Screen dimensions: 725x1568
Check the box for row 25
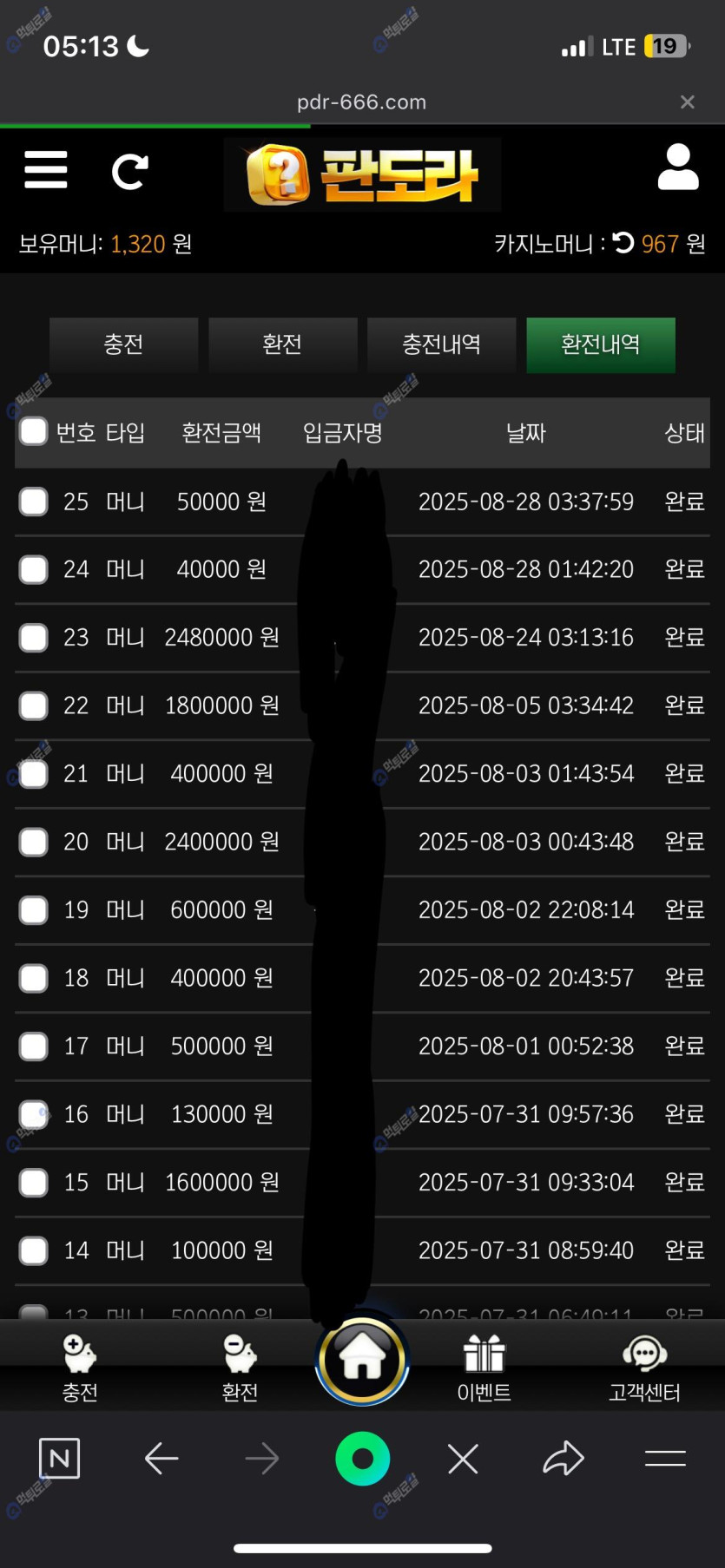(x=34, y=501)
